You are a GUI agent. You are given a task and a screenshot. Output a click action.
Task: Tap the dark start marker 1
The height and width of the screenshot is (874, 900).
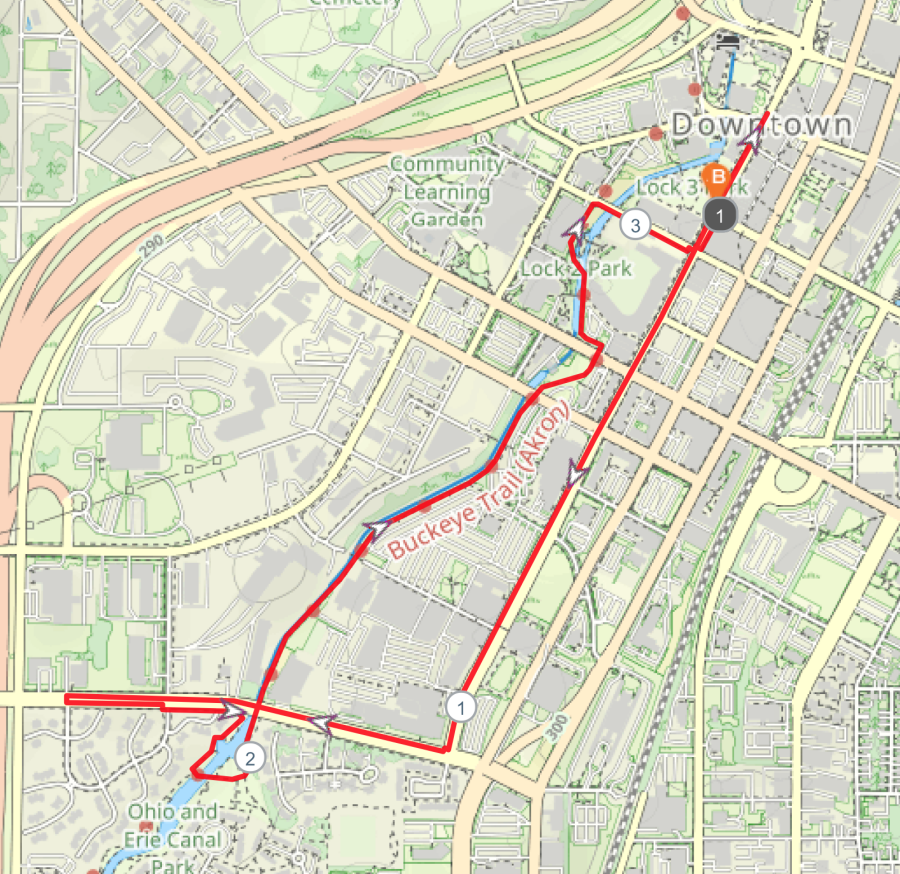pyautogui.click(x=720, y=212)
